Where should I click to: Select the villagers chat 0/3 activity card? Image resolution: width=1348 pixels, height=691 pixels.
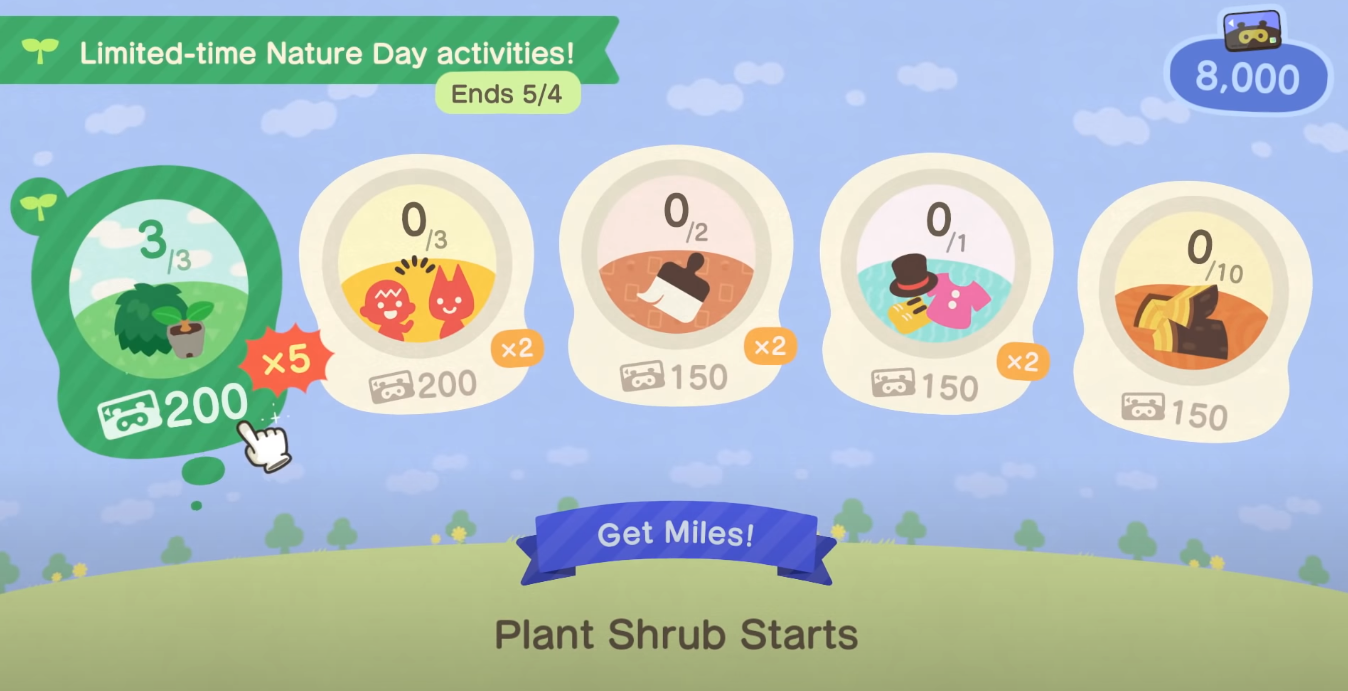point(418,280)
